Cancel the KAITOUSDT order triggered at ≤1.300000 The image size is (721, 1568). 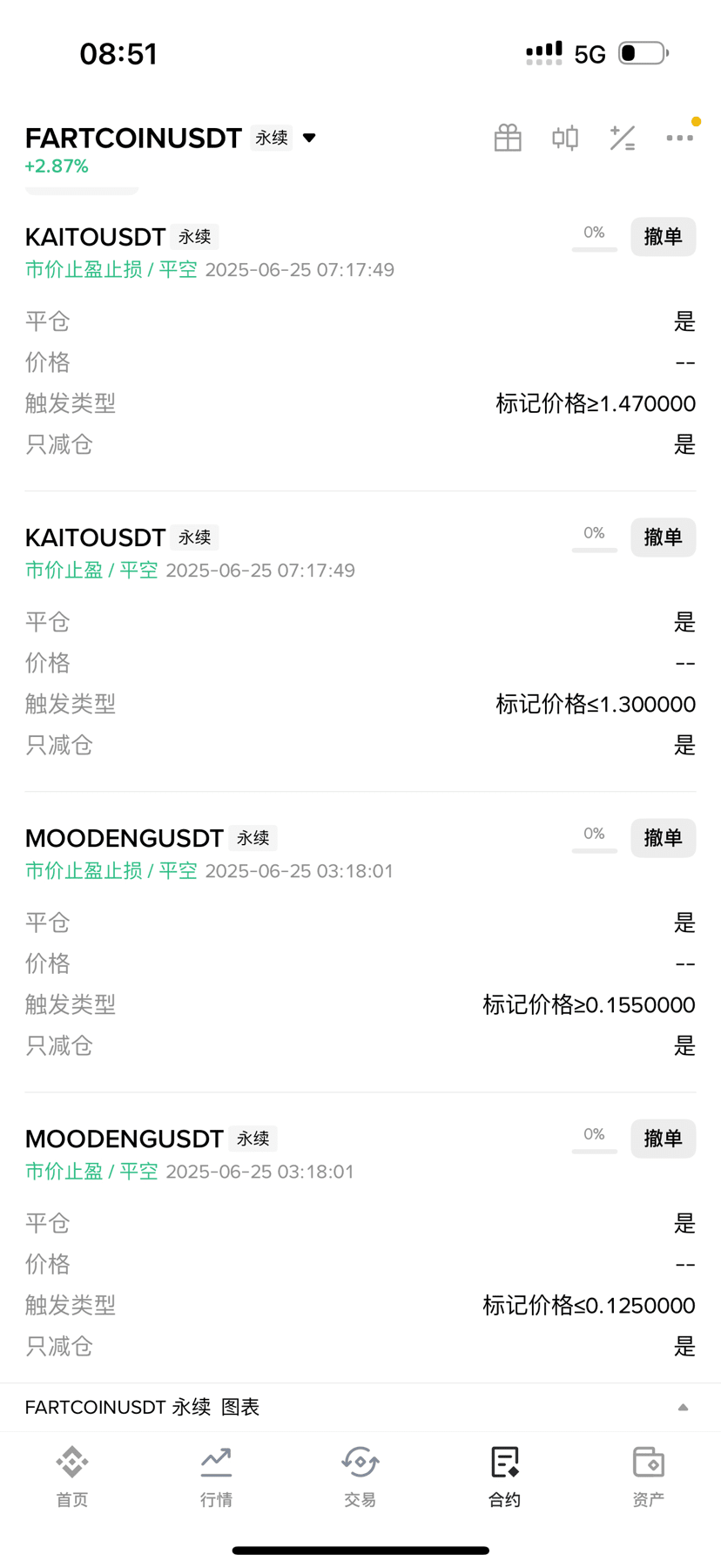click(x=664, y=537)
